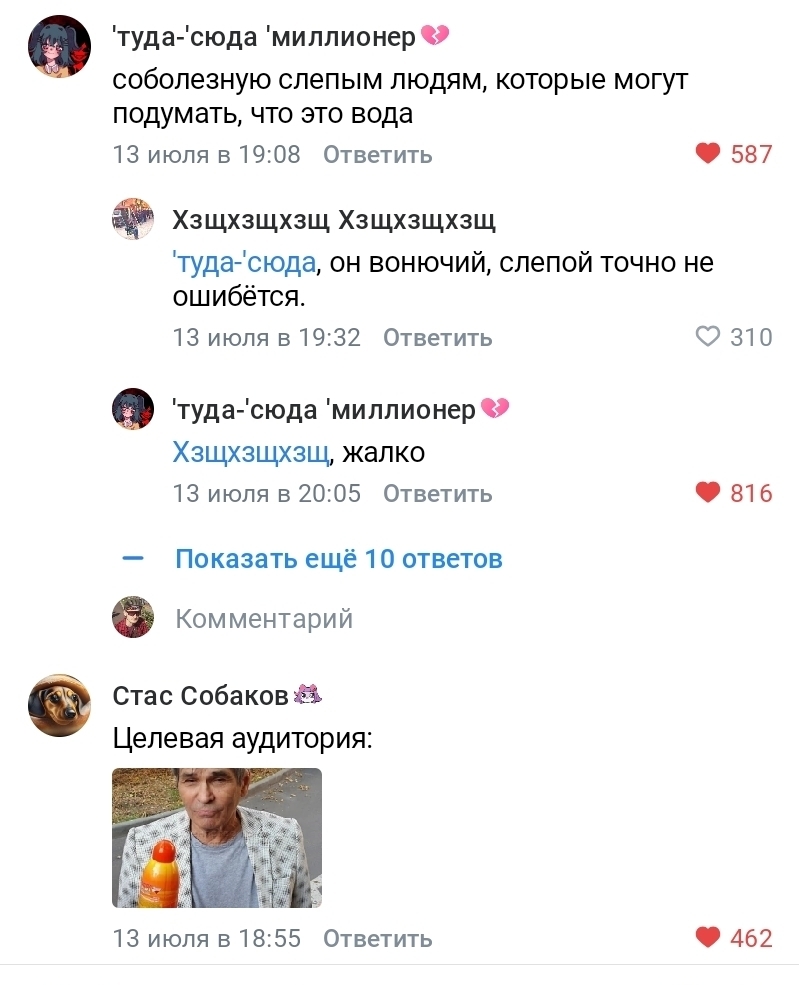
Task: Open Стас Собаков's profile by name
Action: (200, 695)
